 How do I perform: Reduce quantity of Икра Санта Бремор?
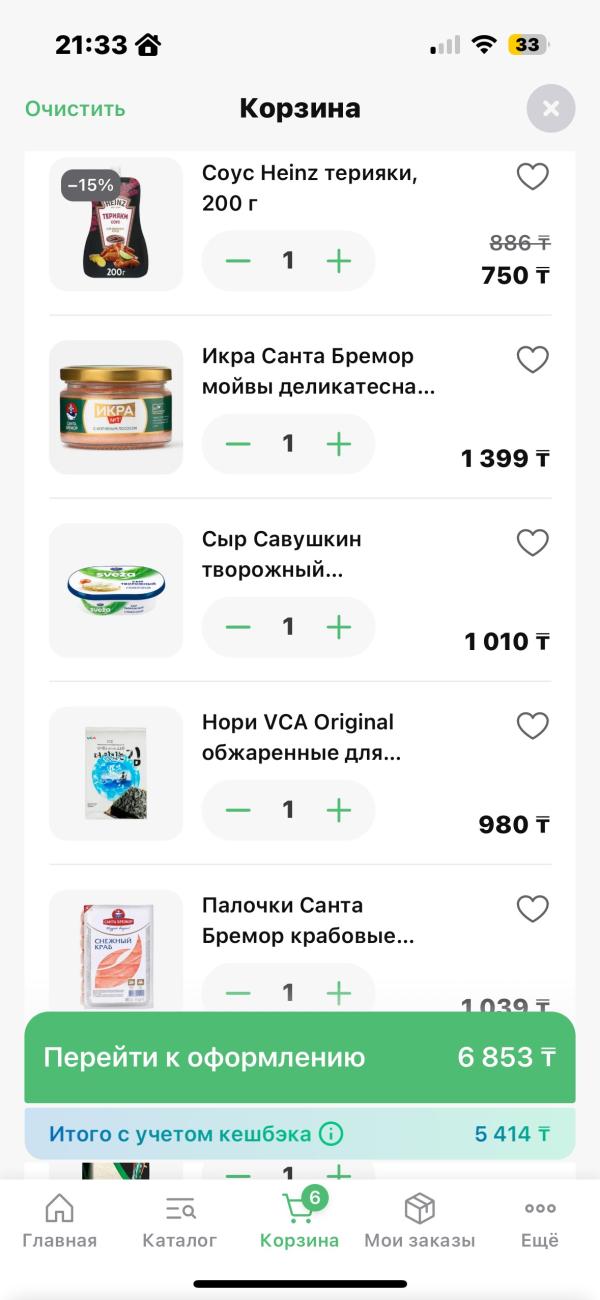pos(238,443)
